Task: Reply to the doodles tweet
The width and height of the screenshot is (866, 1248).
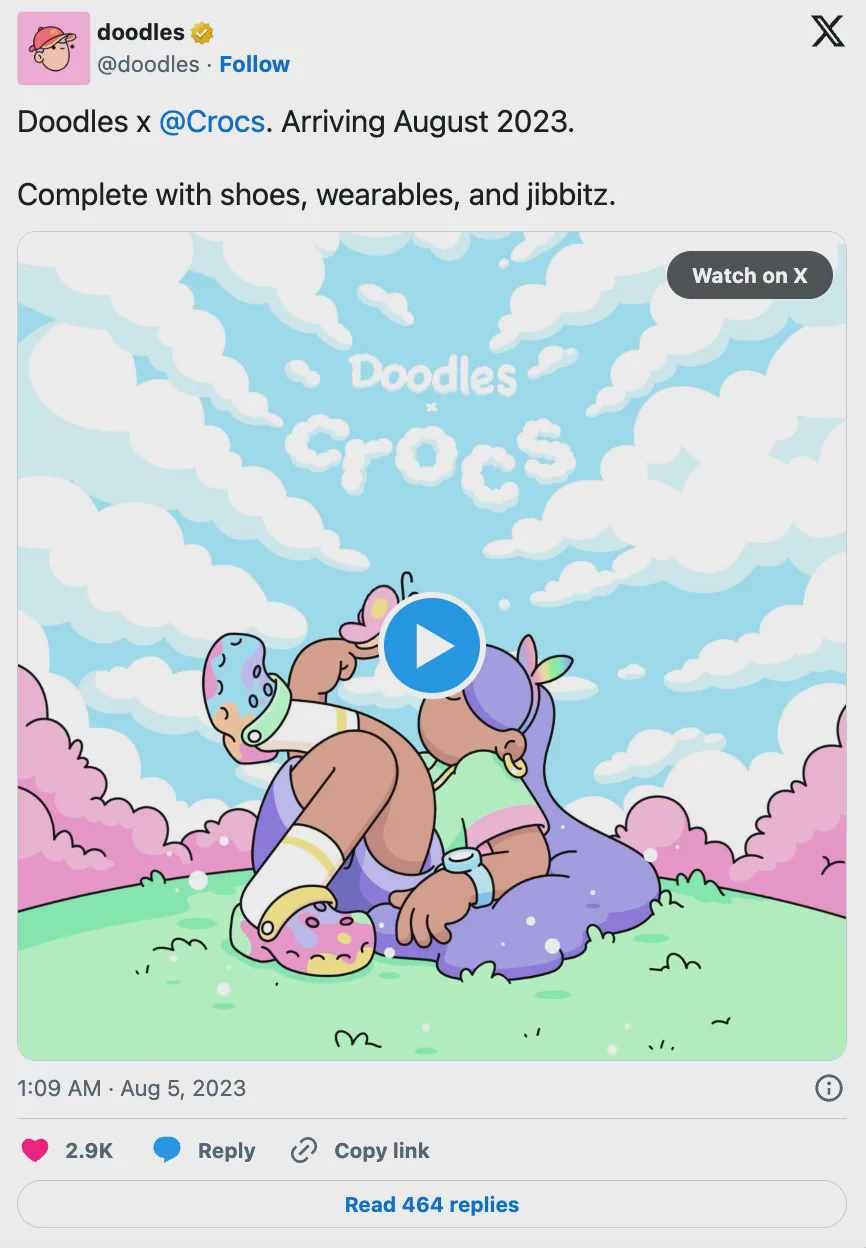Action: pos(205,1151)
